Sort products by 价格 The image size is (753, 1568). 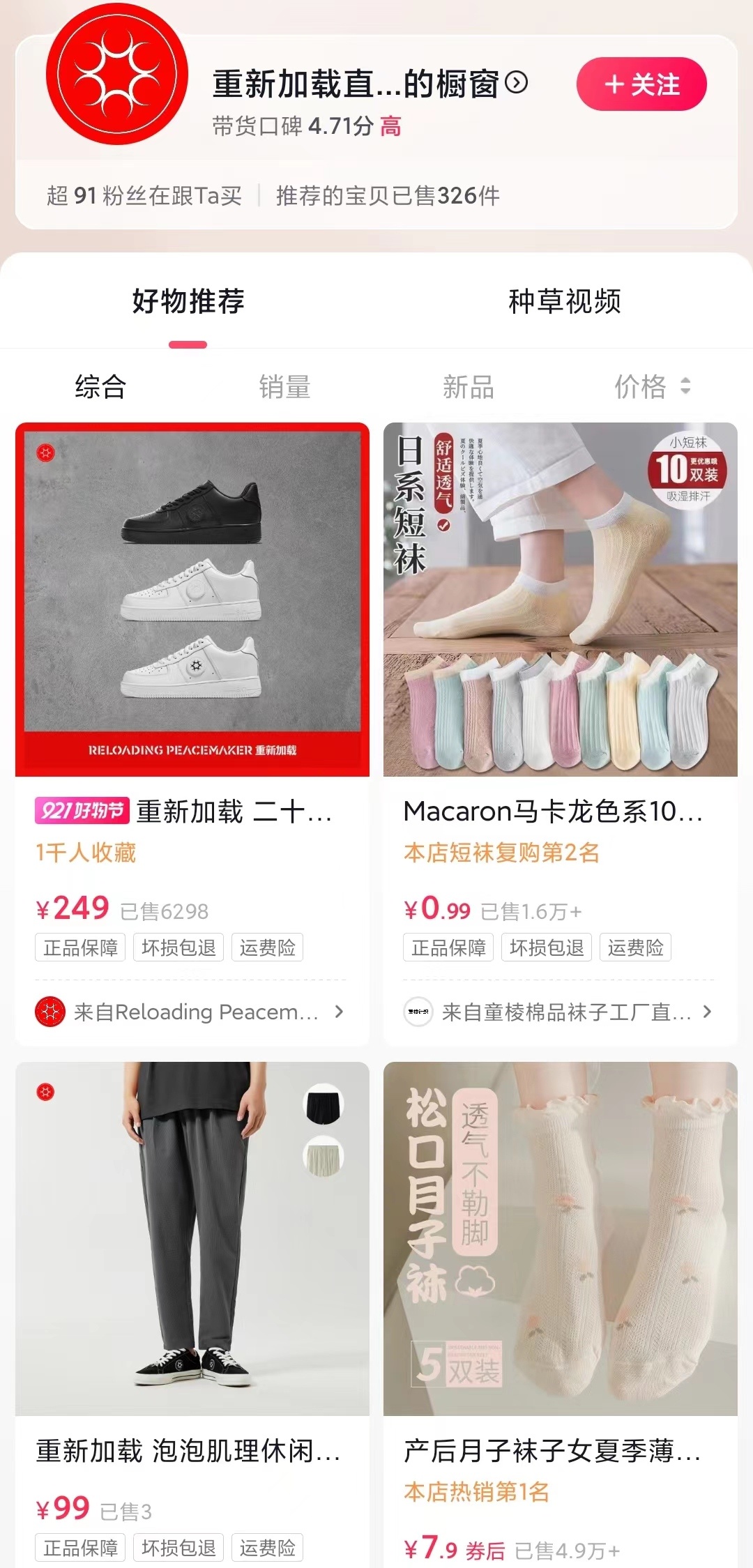[652, 386]
